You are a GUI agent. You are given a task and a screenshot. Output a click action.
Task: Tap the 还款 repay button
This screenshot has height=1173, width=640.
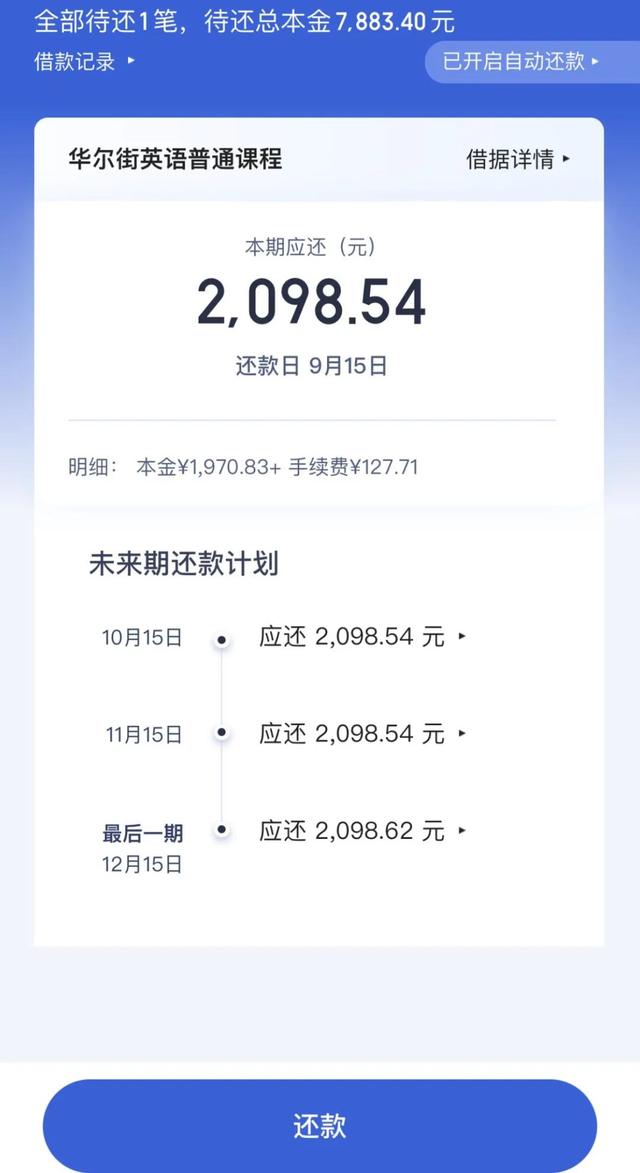(319, 1125)
